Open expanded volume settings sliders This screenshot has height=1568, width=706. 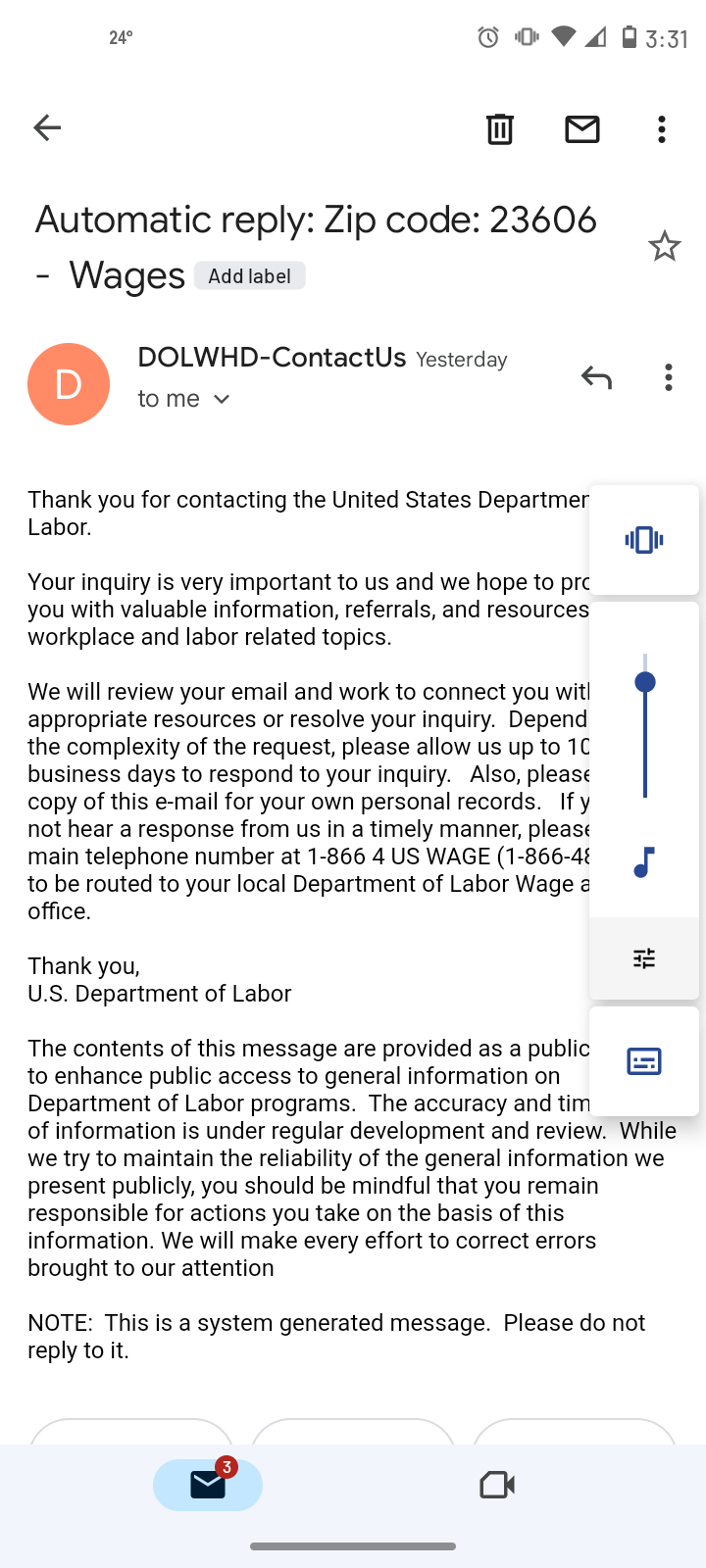(x=643, y=957)
